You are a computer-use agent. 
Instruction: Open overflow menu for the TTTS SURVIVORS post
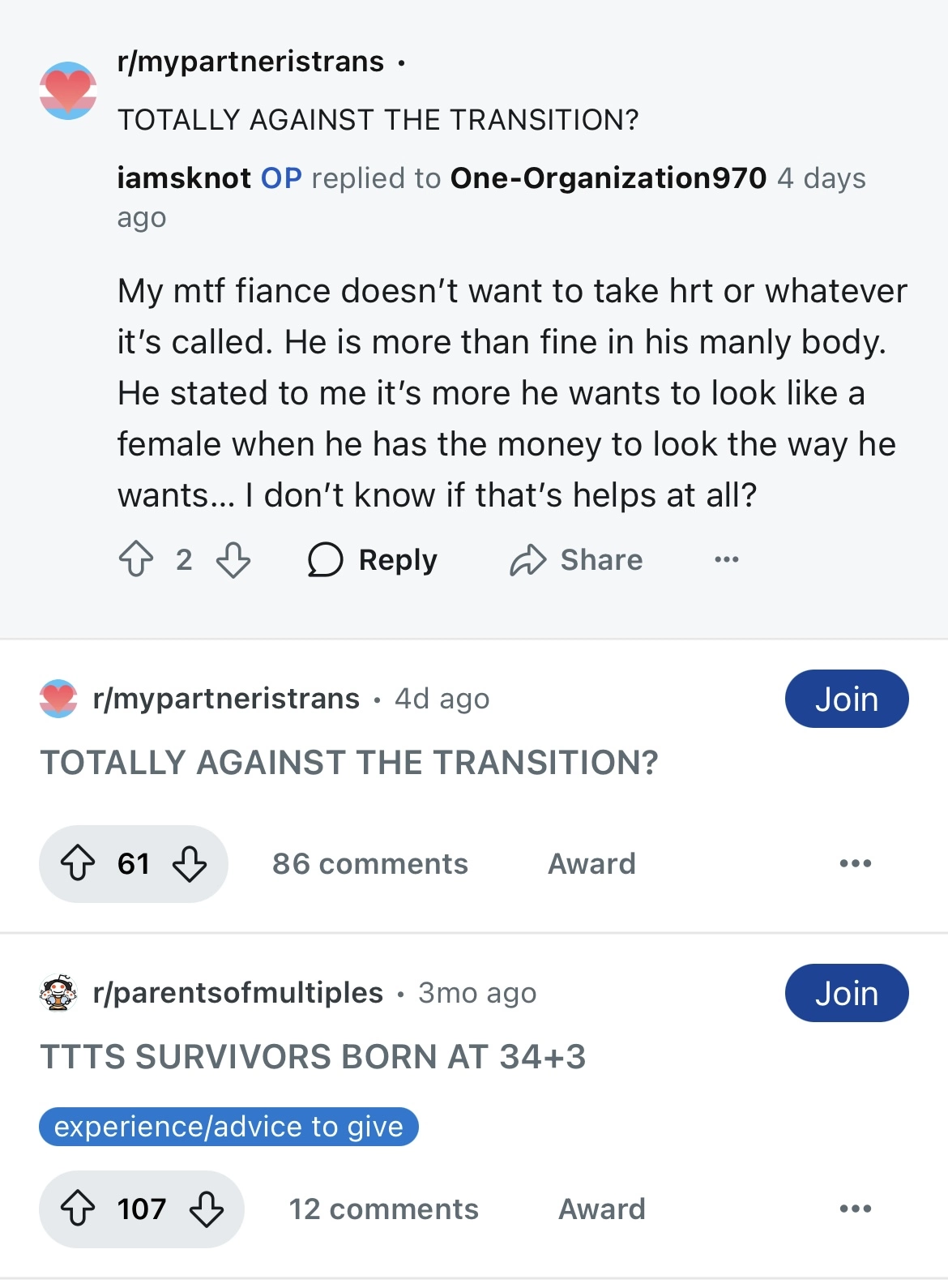856,1209
